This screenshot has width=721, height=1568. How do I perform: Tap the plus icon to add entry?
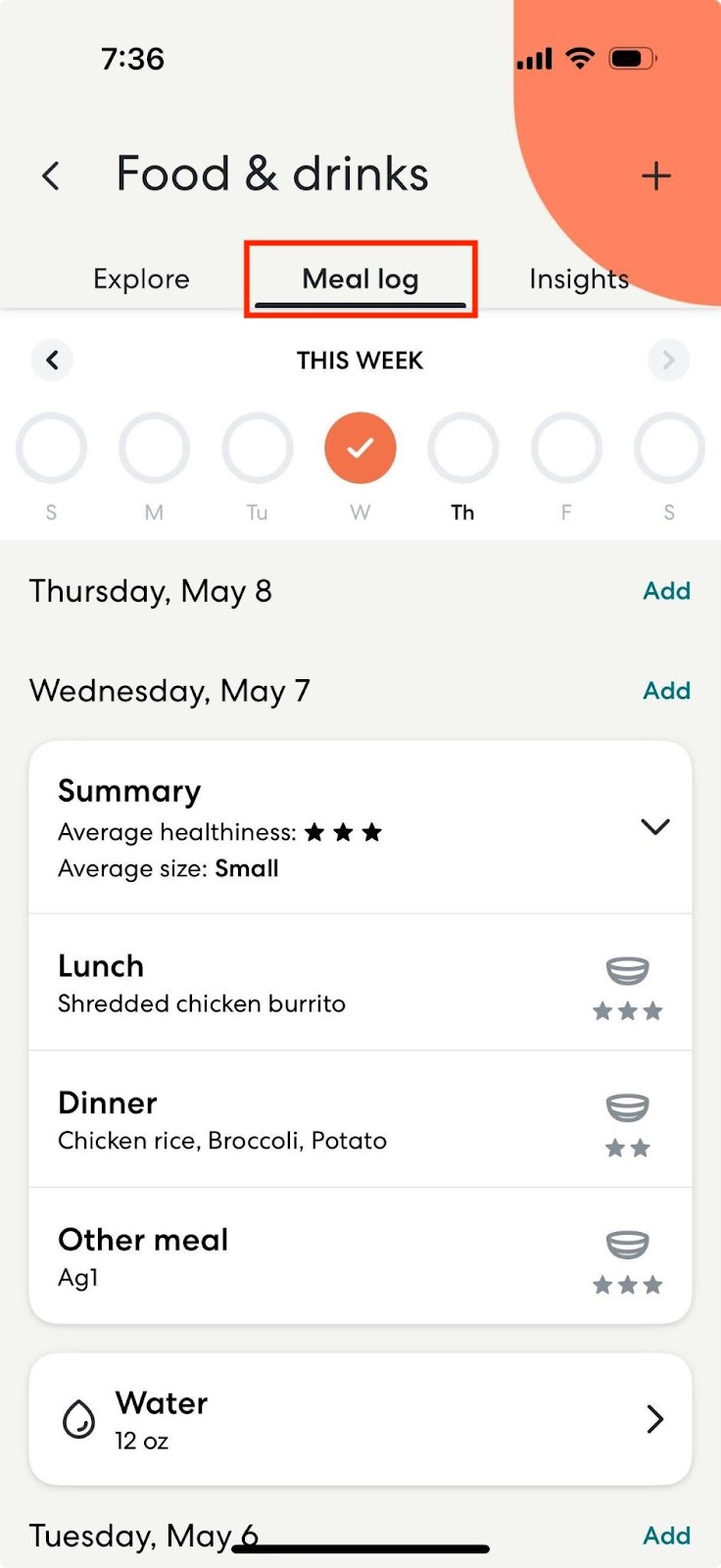pyautogui.click(x=655, y=176)
